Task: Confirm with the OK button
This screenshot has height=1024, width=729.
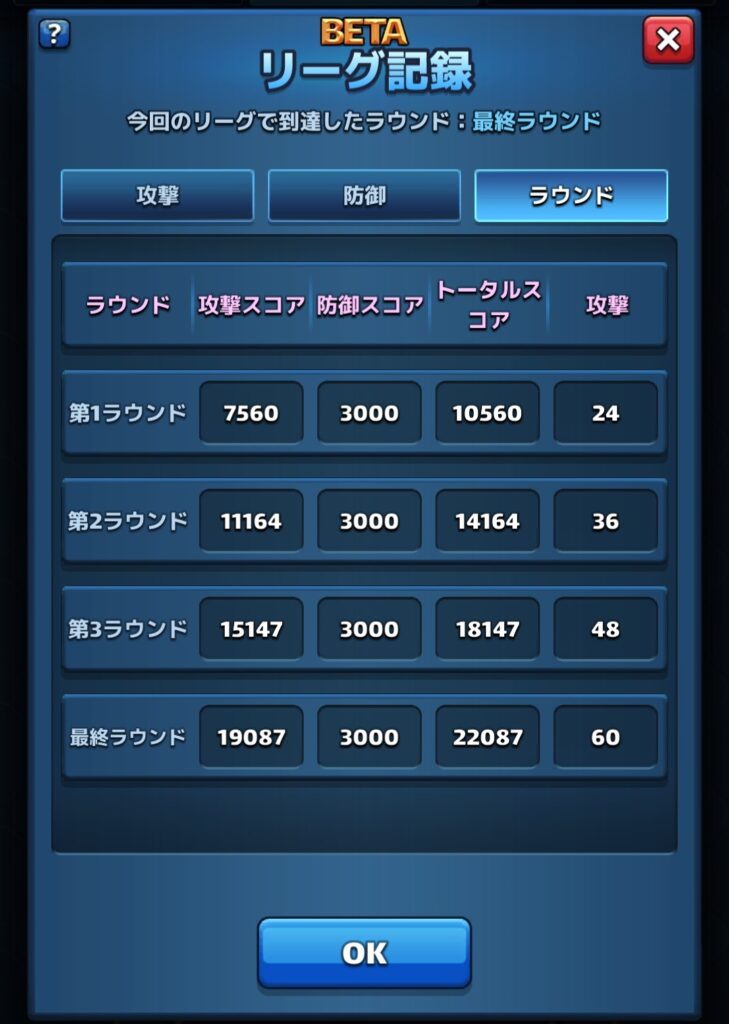Action: (x=364, y=952)
